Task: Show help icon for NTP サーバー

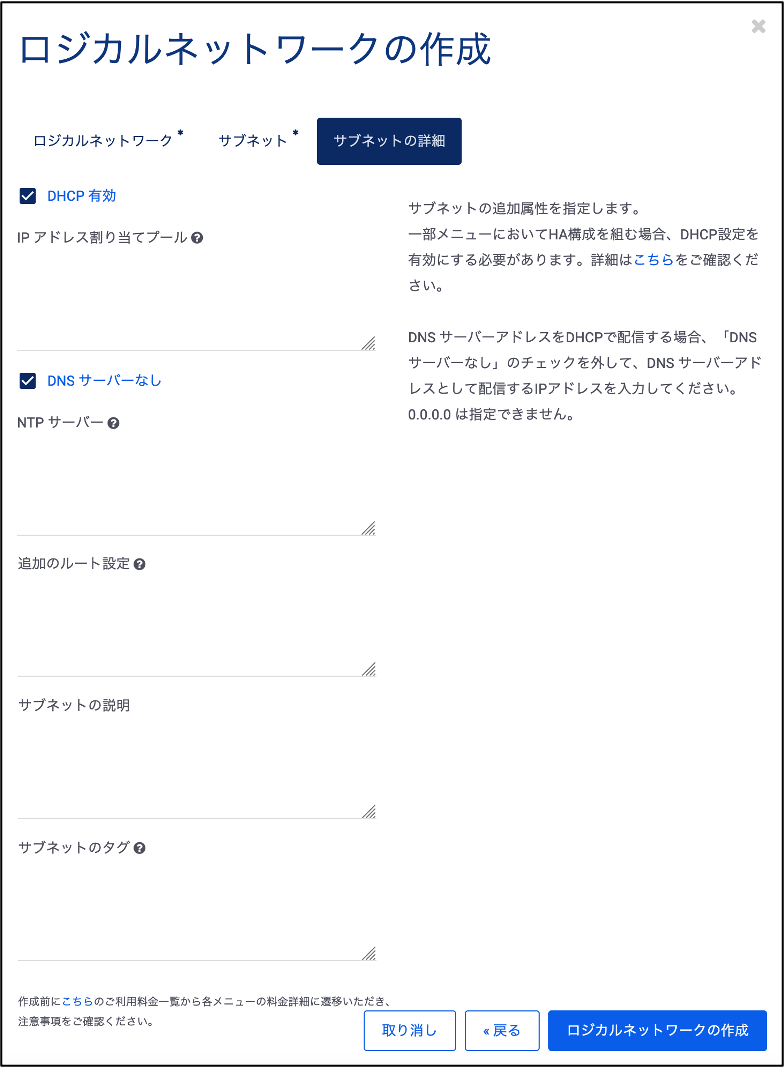Action: pos(114,423)
